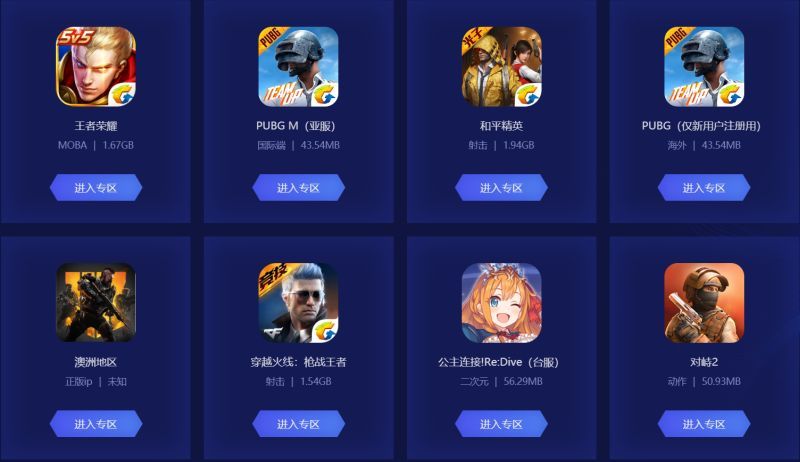Enter the 澳洲地区 zone
The height and width of the screenshot is (462, 800).
click(95, 424)
